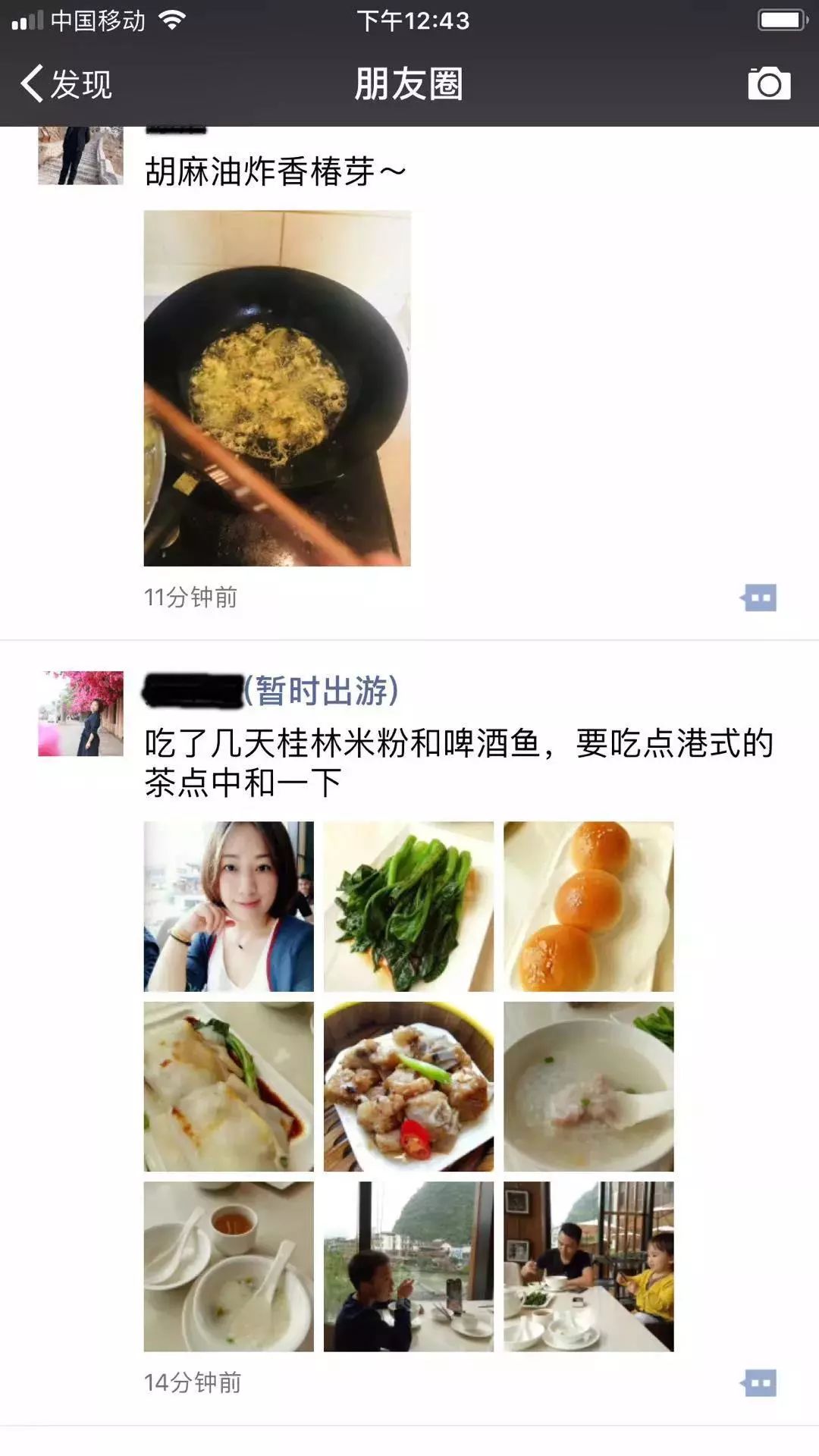Open the steamed ribs photo
819x1456 pixels.
pyautogui.click(x=408, y=1086)
